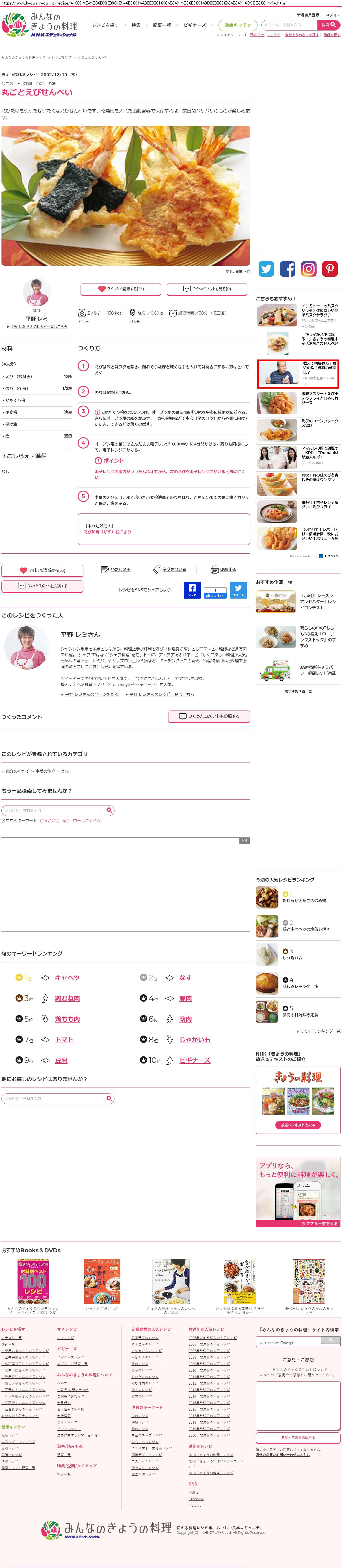Share the recipe on Facebook シェア button
This screenshot has height=1568, width=342.
coord(192,590)
